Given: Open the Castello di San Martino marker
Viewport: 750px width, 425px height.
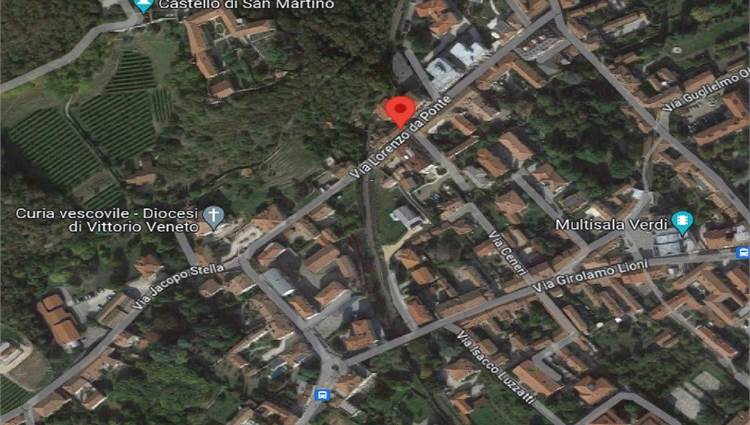Looking at the screenshot, I should coord(144,5).
